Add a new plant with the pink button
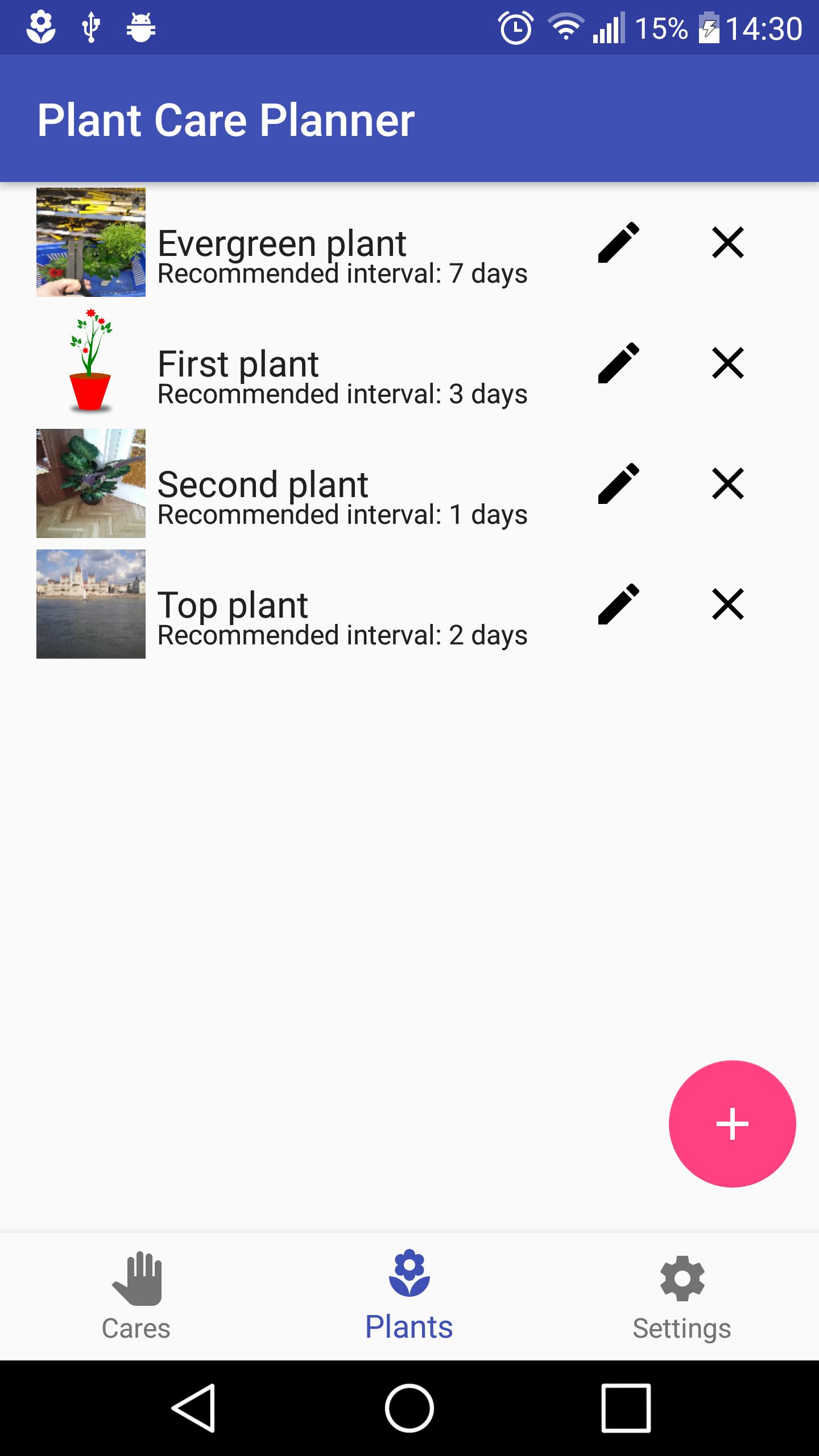Viewport: 819px width, 1456px height. [x=731, y=1123]
